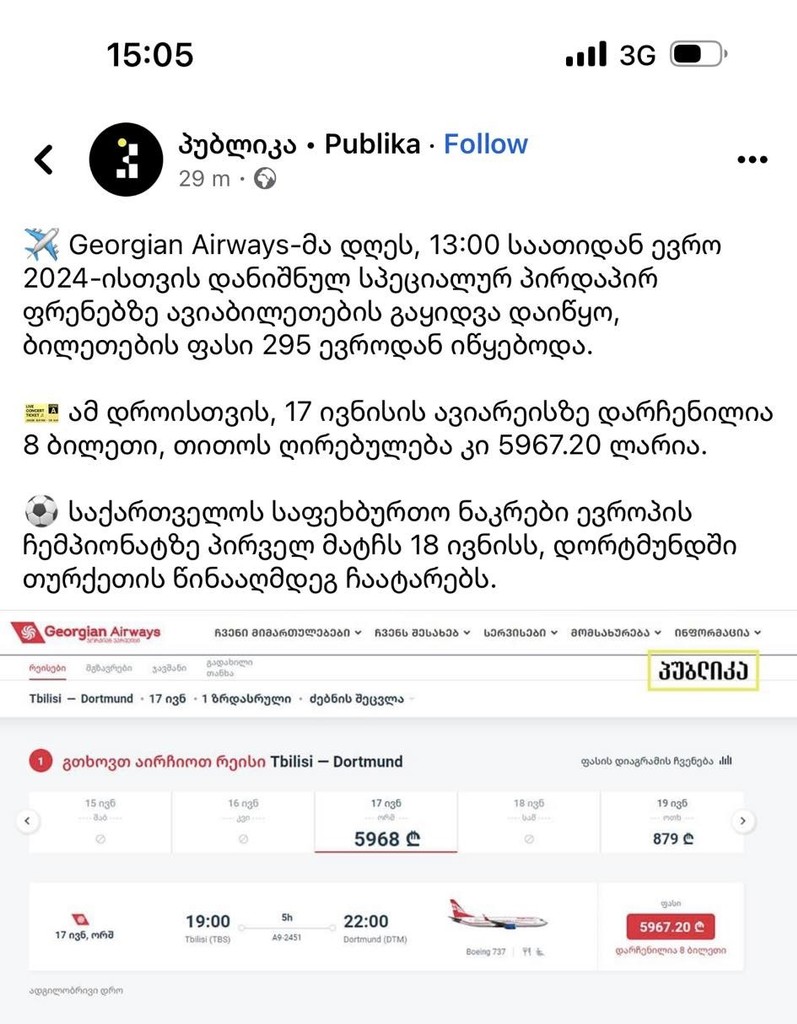This screenshot has width=797, height=1024.
Task: Click the Georgian Airways logo
Action: [88, 631]
